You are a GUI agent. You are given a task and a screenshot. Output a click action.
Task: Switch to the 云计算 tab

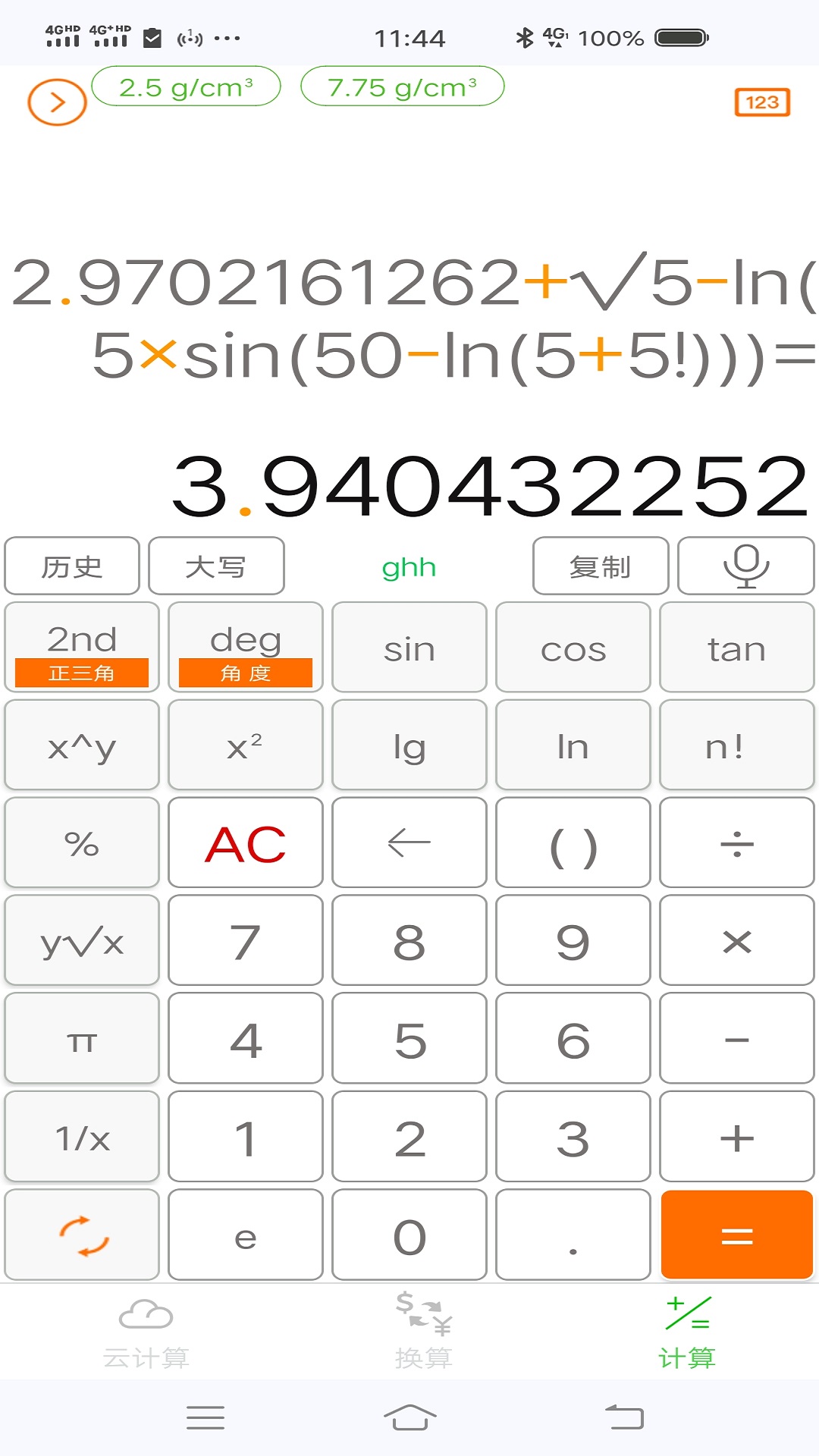click(x=146, y=1333)
